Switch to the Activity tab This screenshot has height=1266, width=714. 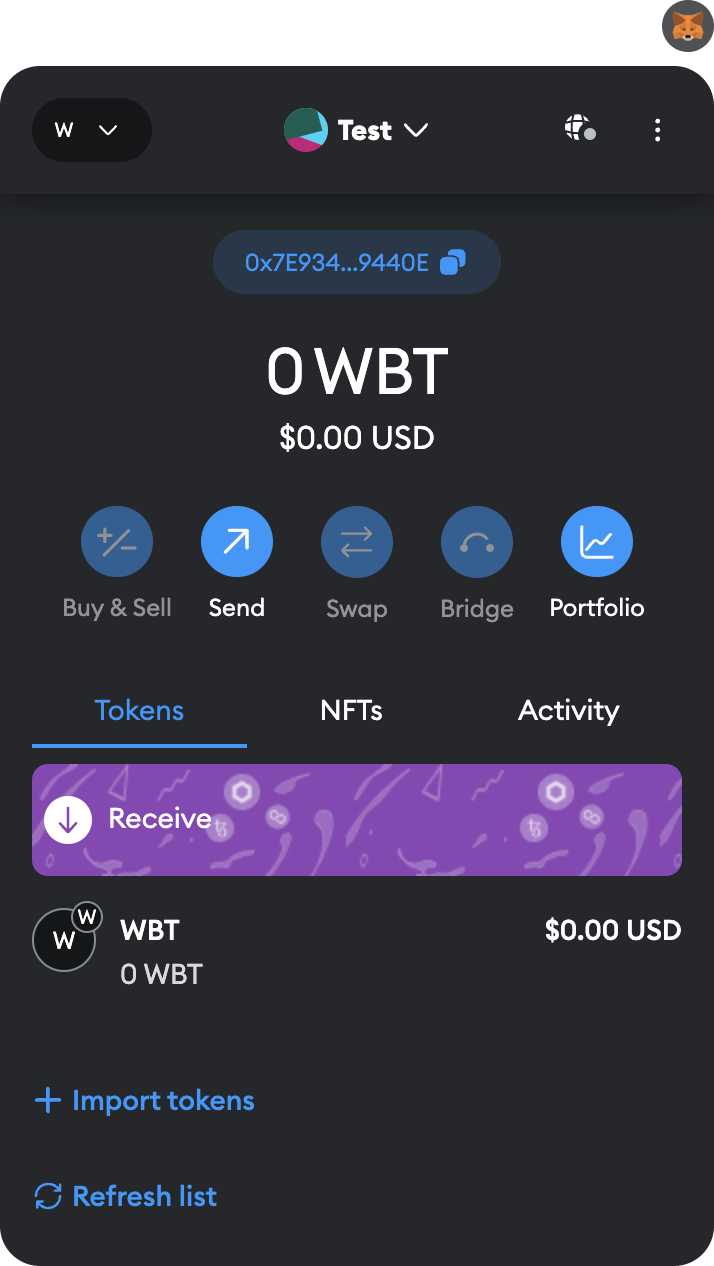[568, 711]
